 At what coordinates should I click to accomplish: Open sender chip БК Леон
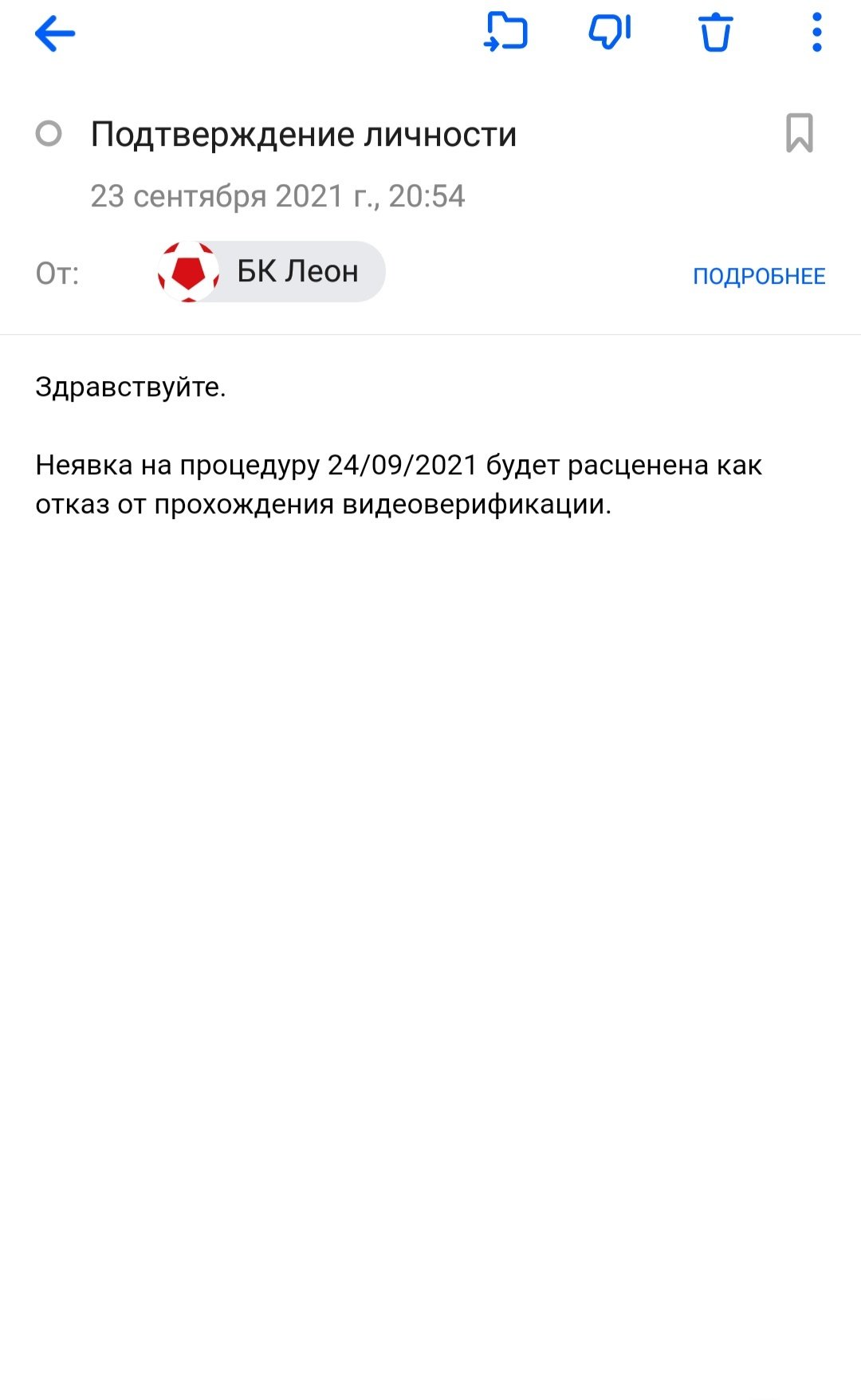[x=271, y=272]
